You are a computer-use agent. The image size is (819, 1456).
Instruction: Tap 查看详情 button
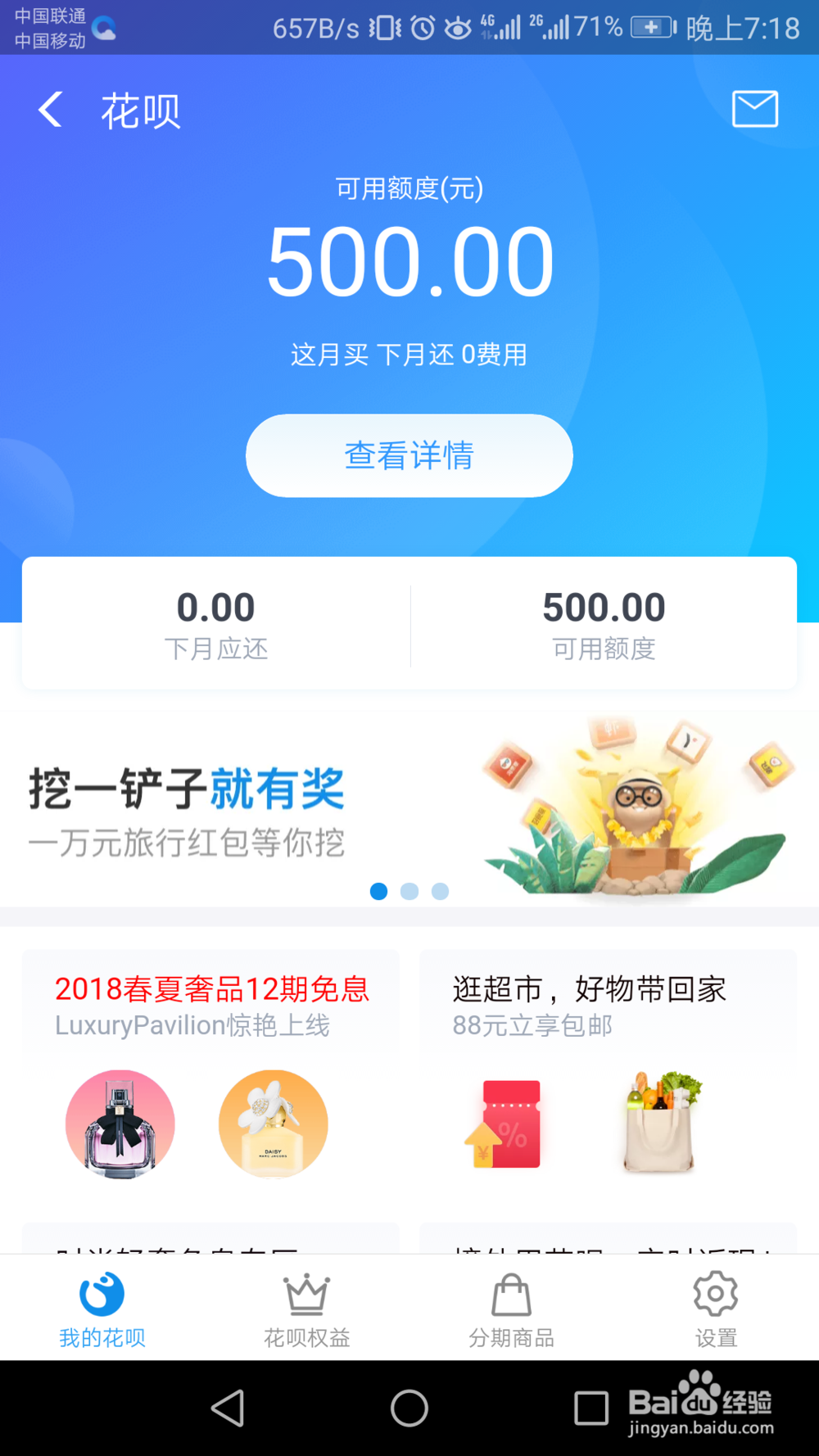[409, 455]
